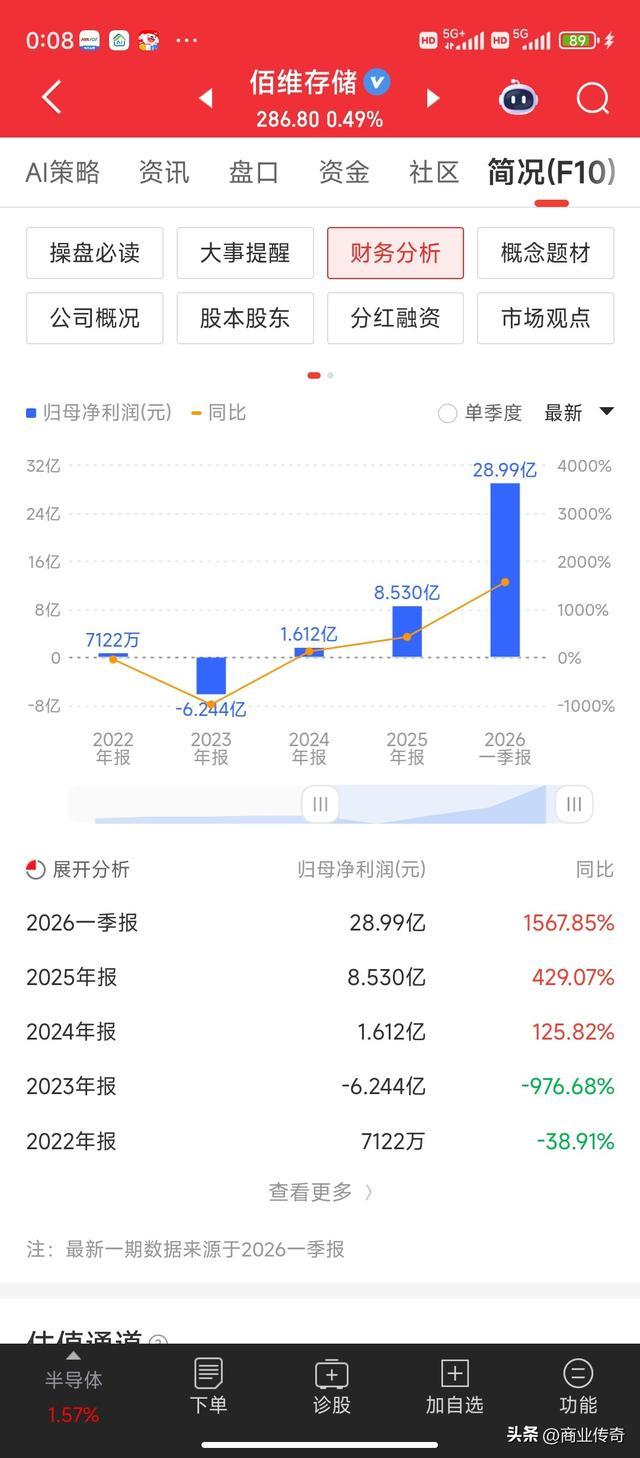
Task: Switch to the next stock with right triangle
Action: (x=433, y=98)
